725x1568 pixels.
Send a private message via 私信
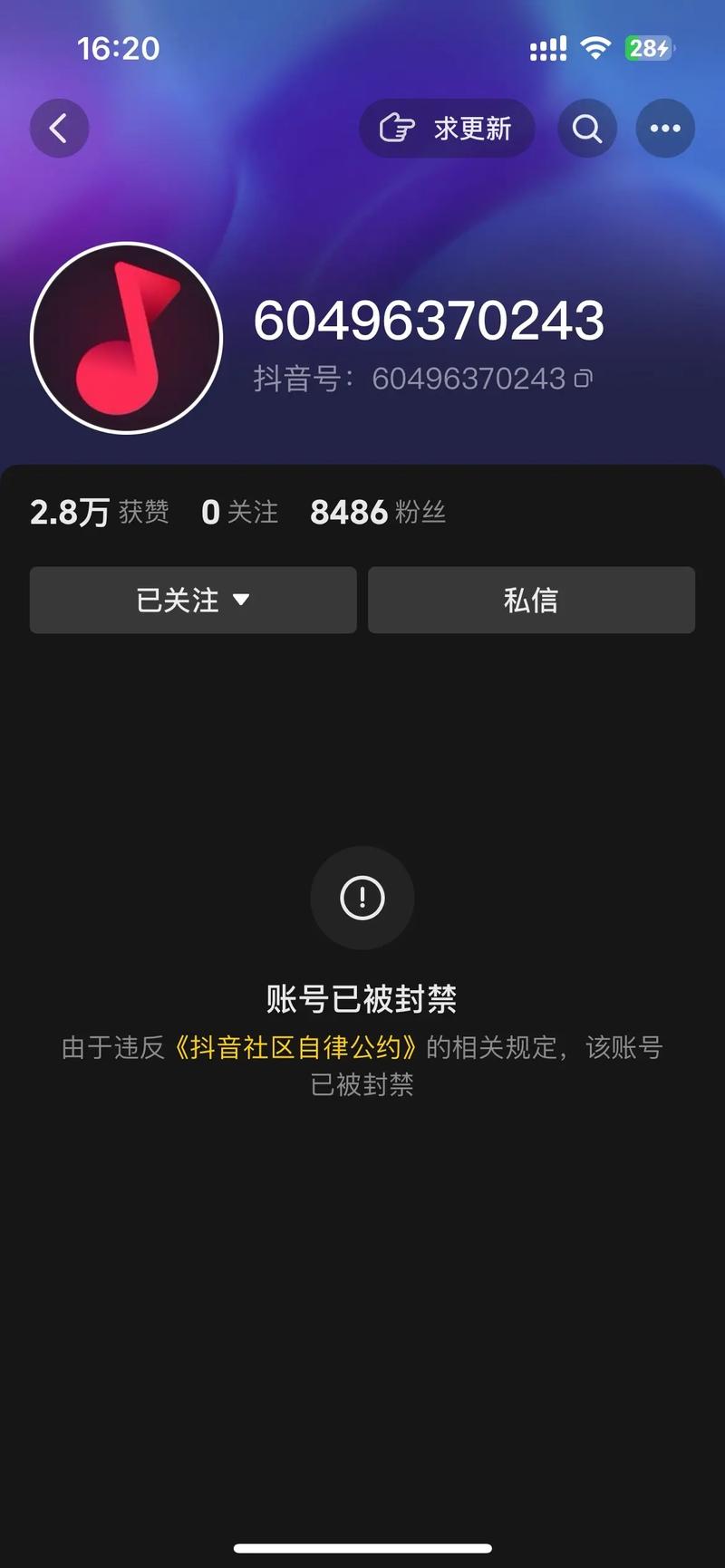[531, 600]
